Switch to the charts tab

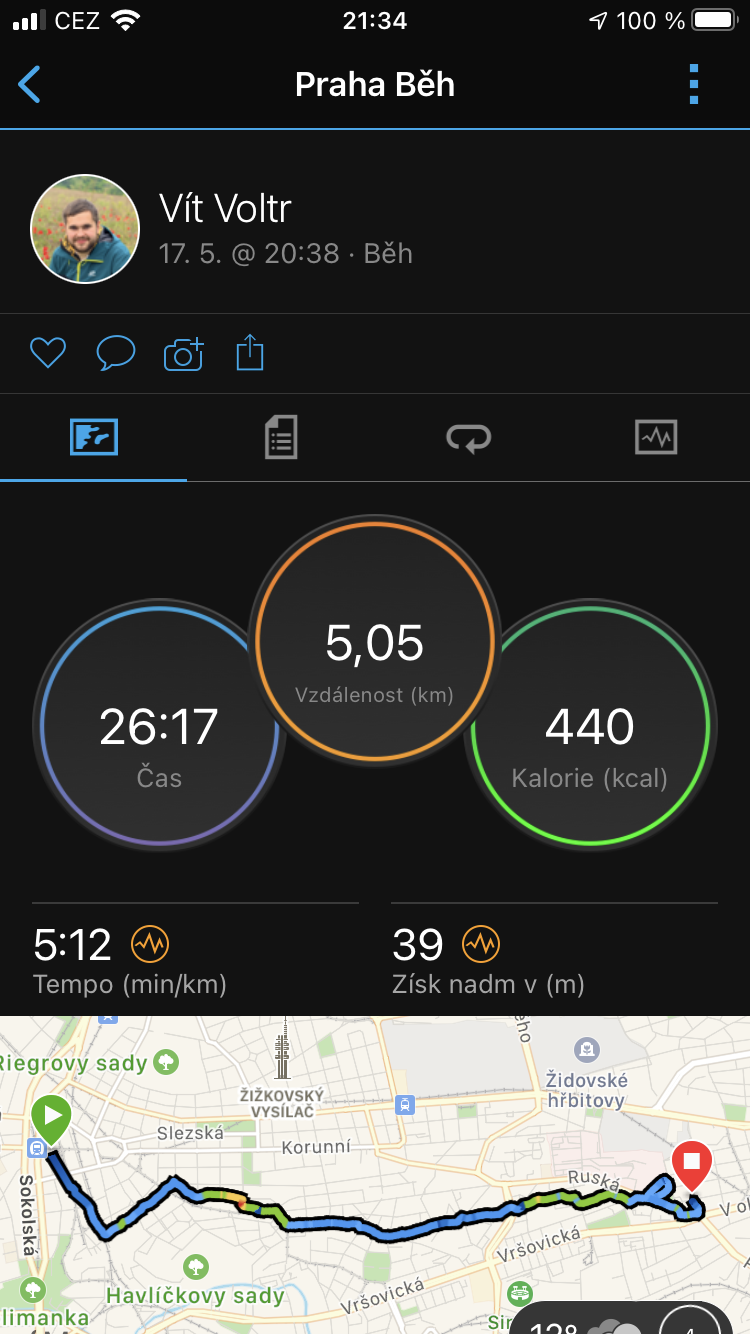pyautogui.click(x=656, y=438)
